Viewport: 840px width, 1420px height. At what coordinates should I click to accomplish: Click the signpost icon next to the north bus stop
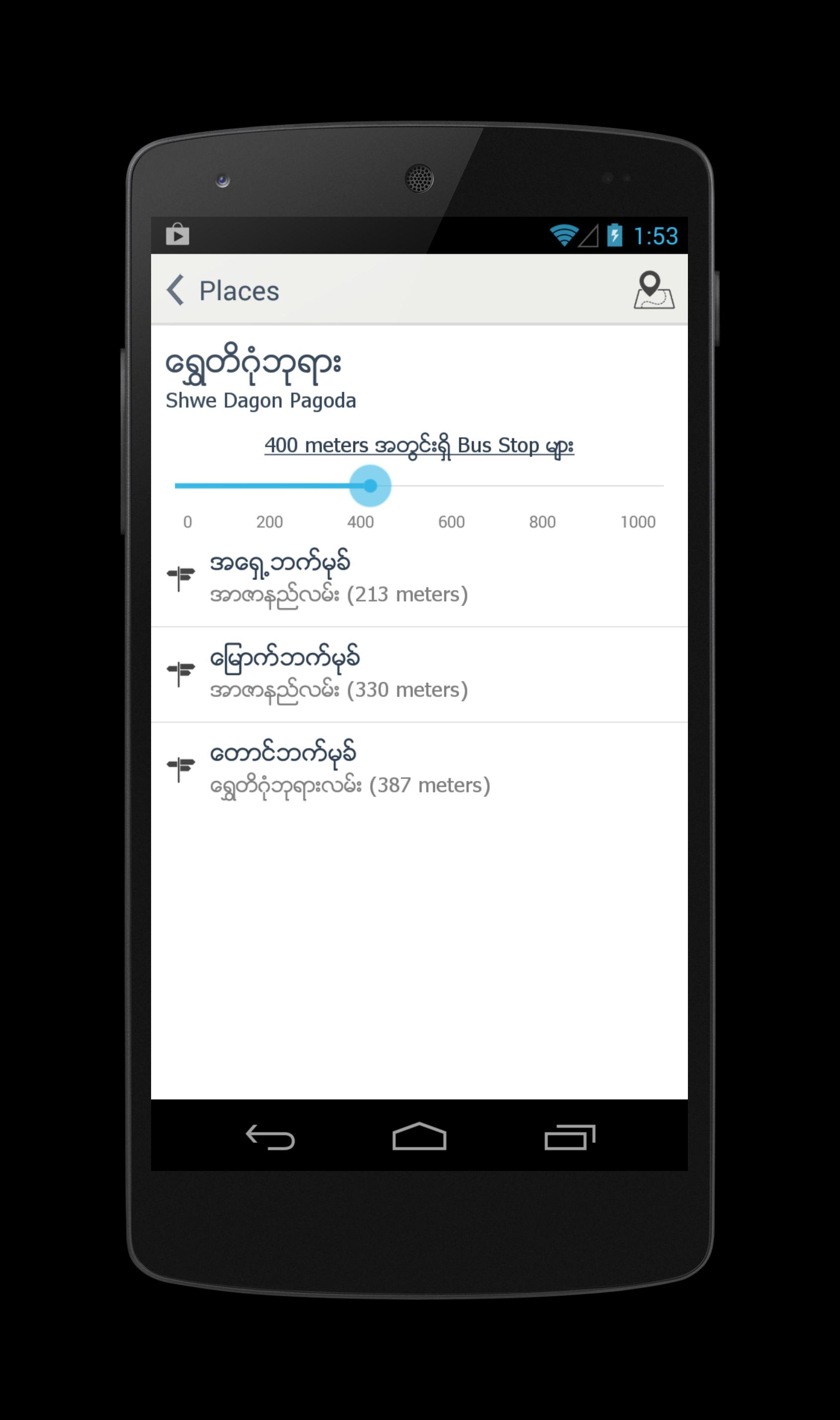click(181, 674)
